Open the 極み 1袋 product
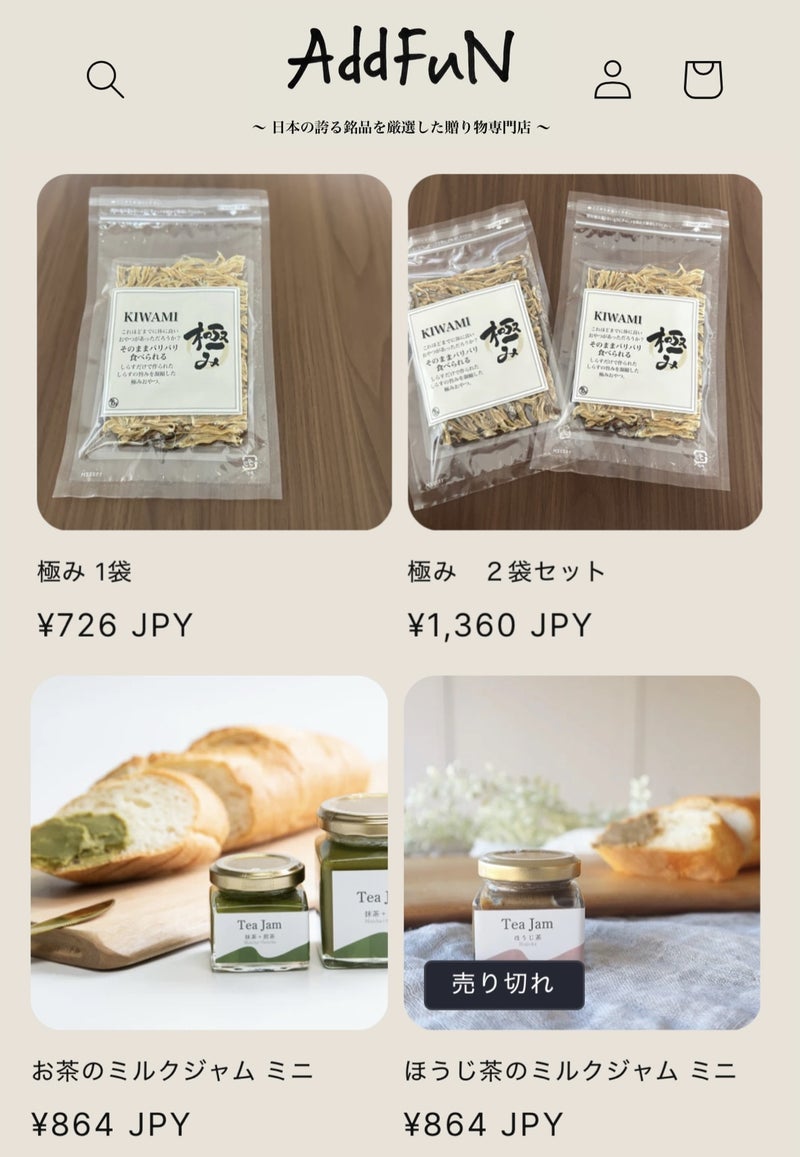800x1157 pixels. [214, 352]
